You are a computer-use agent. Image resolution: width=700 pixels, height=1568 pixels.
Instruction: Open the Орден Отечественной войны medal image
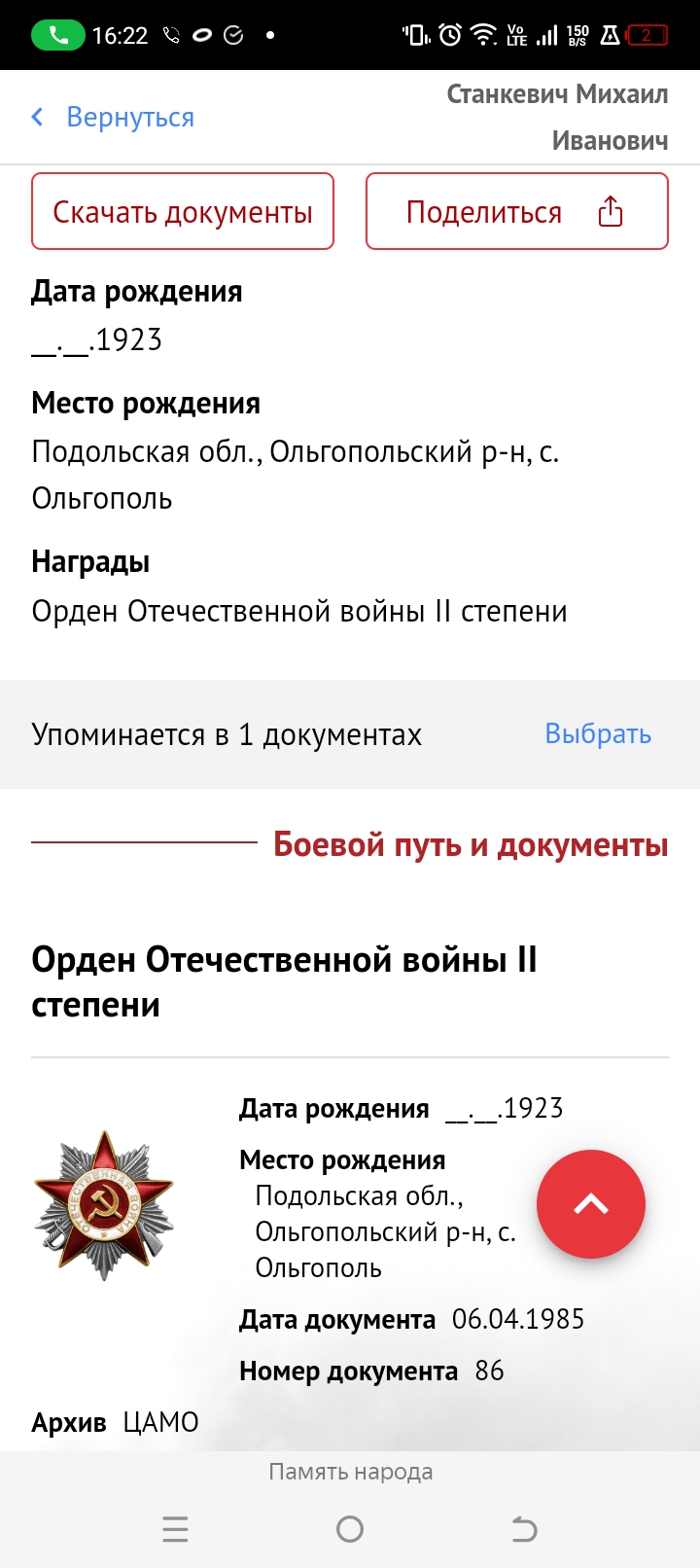coord(104,1204)
